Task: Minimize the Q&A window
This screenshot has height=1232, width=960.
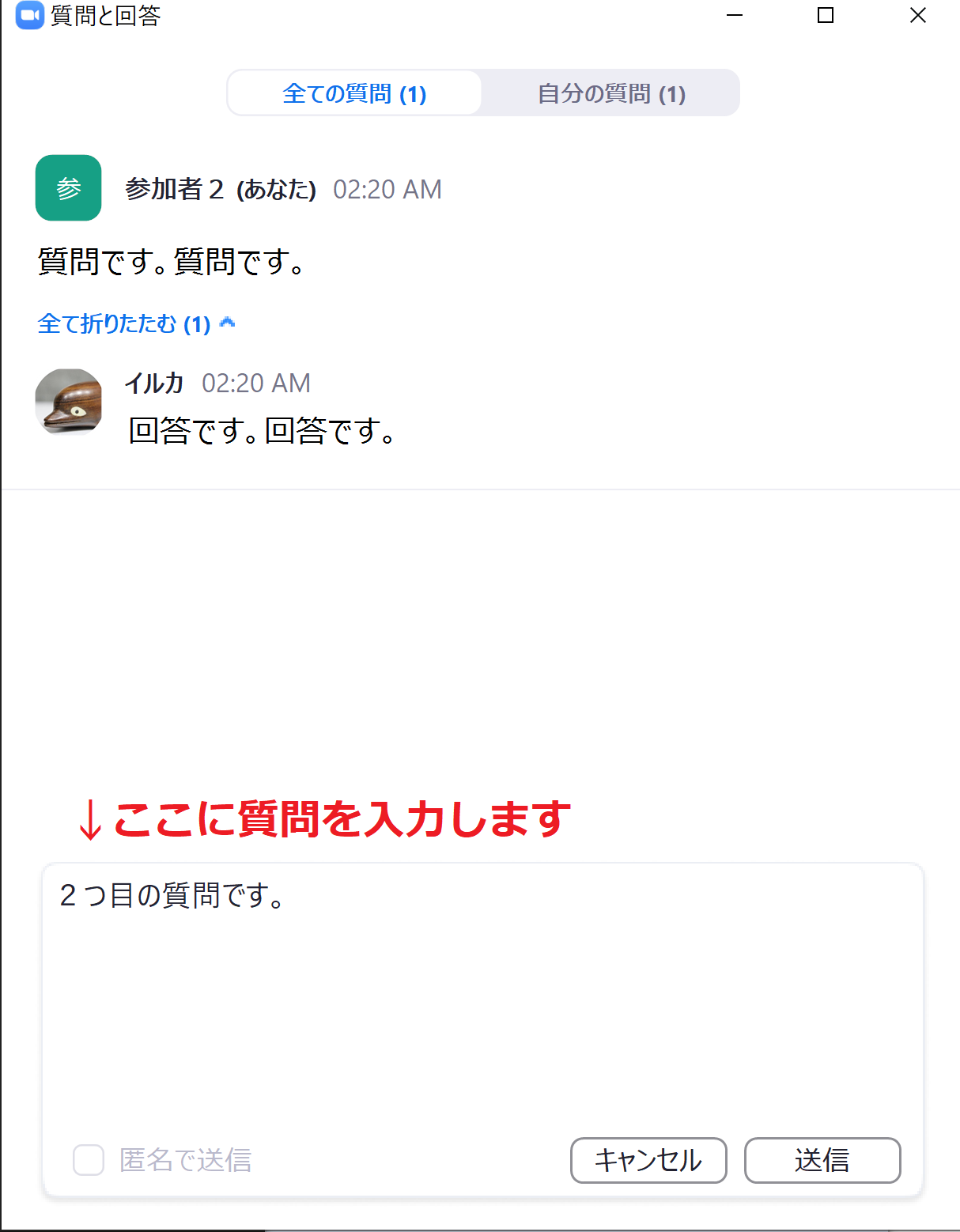Action: pyautogui.click(x=735, y=16)
